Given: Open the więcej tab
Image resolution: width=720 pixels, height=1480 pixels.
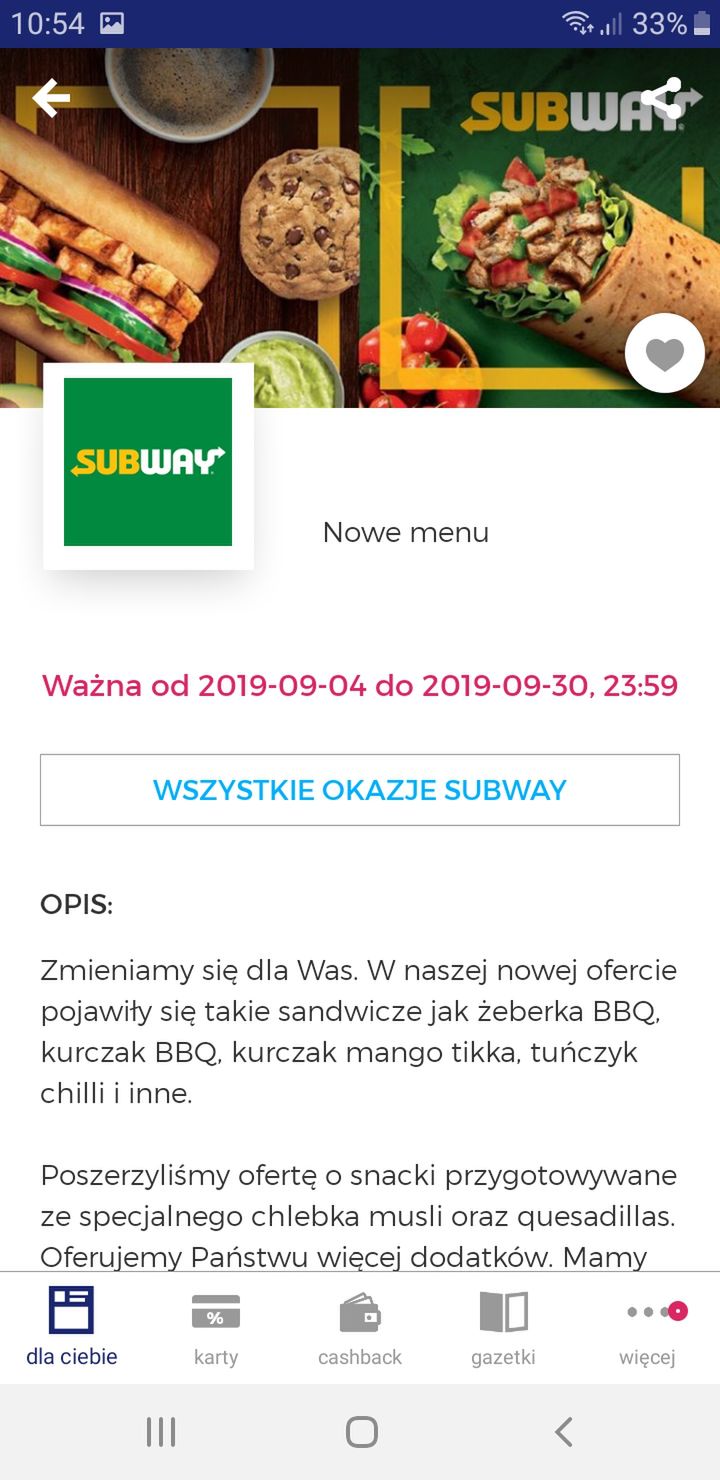Looking at the screenshot, I should 648,1327.
